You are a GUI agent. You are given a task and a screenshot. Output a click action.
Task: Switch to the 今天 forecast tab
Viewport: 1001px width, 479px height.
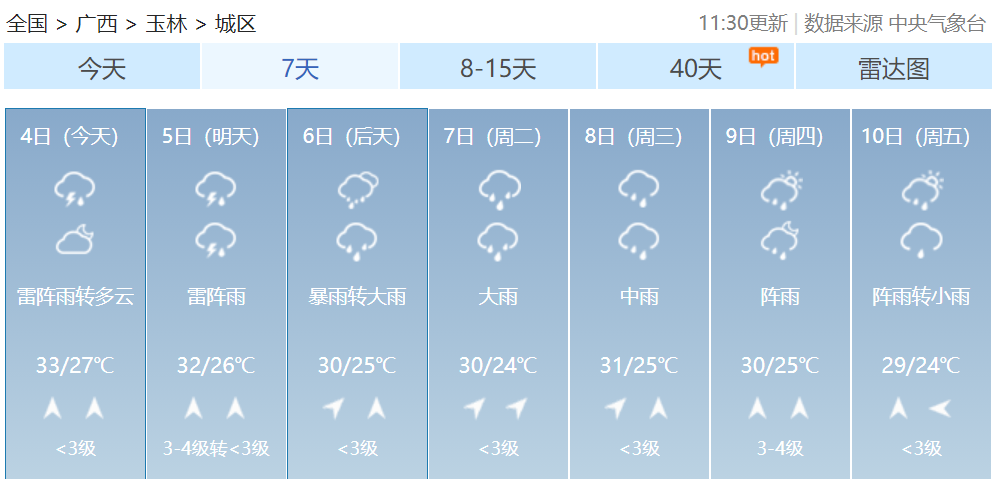coord(102,68)
